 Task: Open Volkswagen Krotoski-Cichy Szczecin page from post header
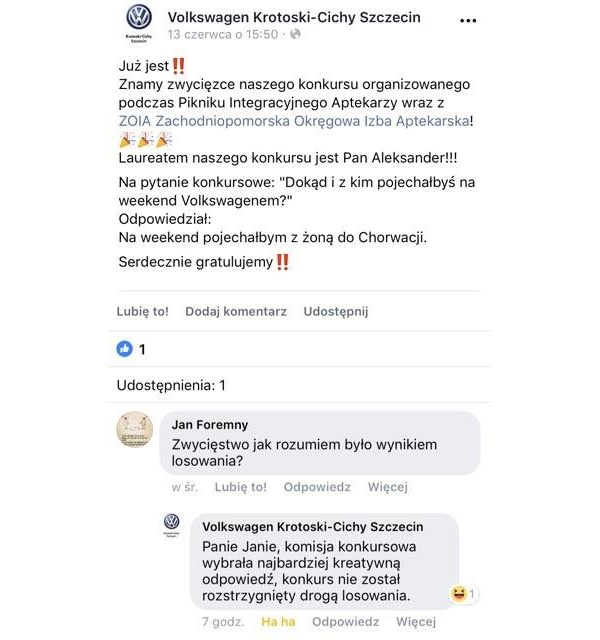tap(294, 18)
